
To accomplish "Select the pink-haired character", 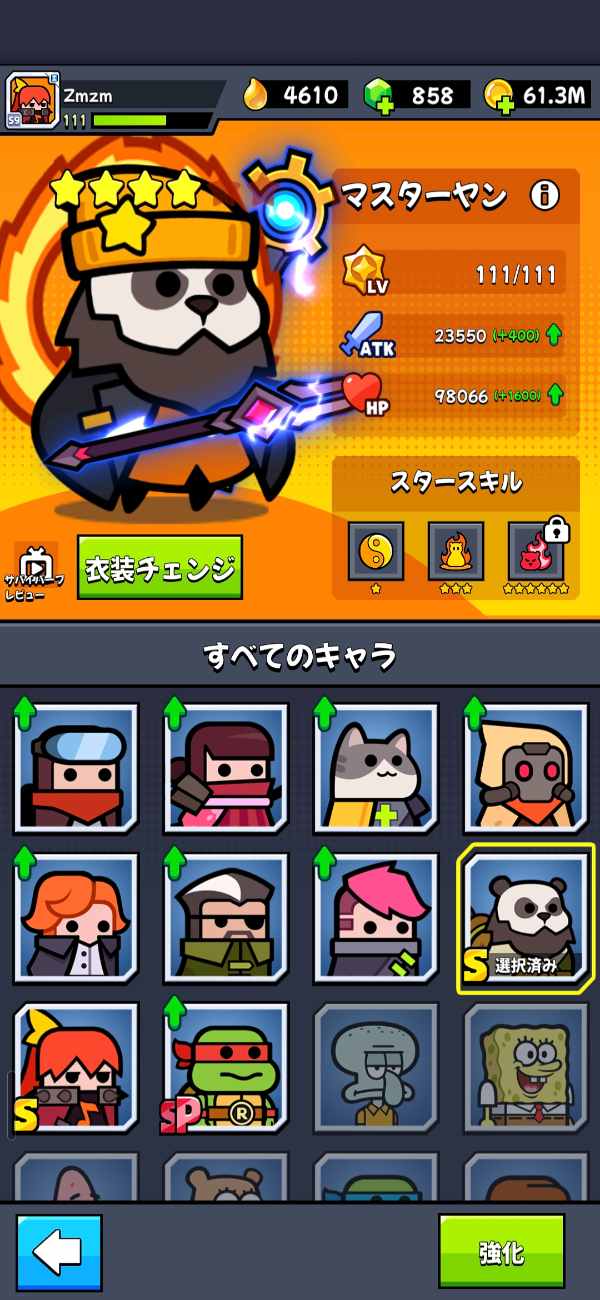I will (x=376, y=918).
